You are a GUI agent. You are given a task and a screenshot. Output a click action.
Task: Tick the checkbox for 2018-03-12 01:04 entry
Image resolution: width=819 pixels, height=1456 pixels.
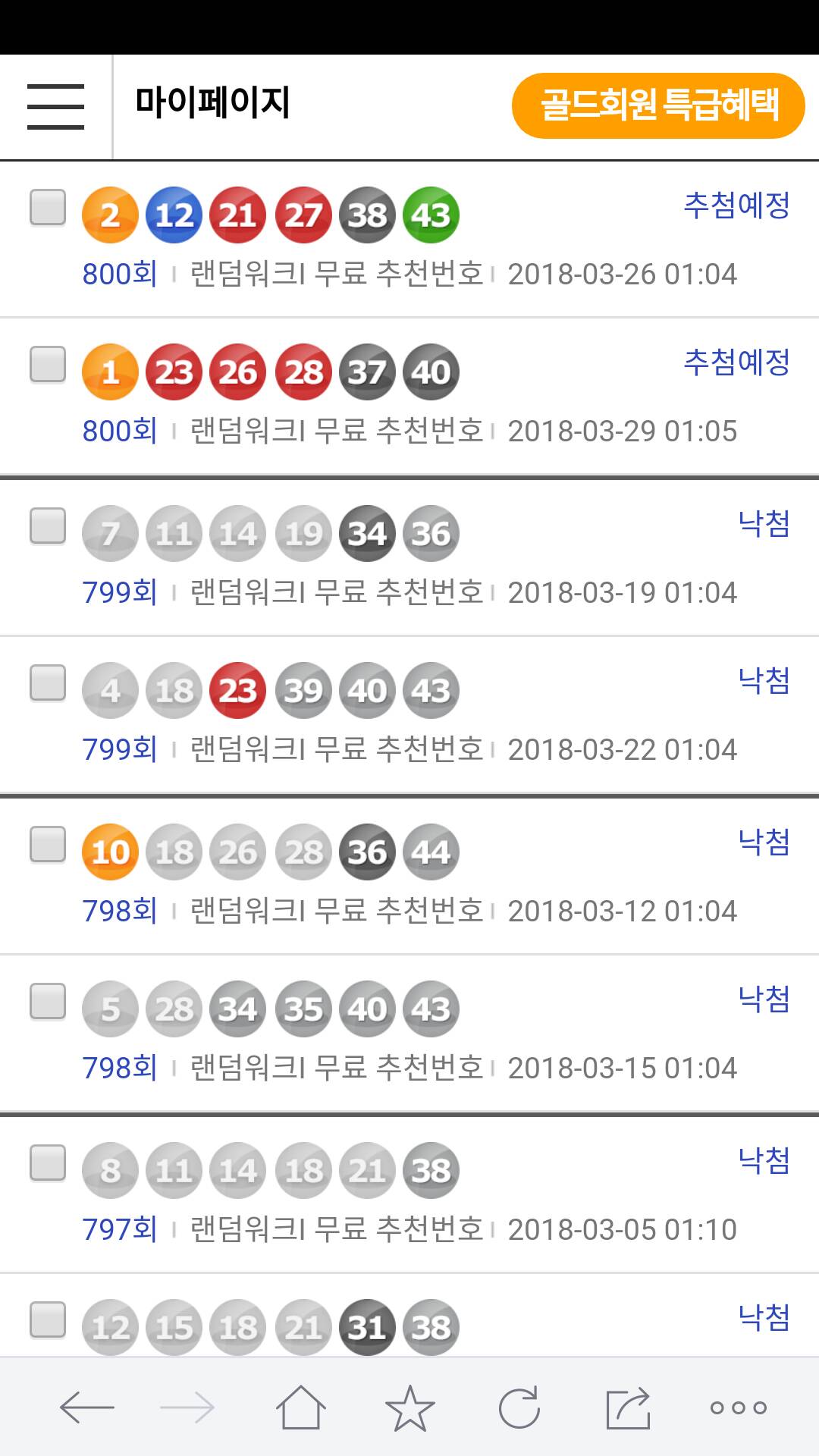(x=48, y=845)
